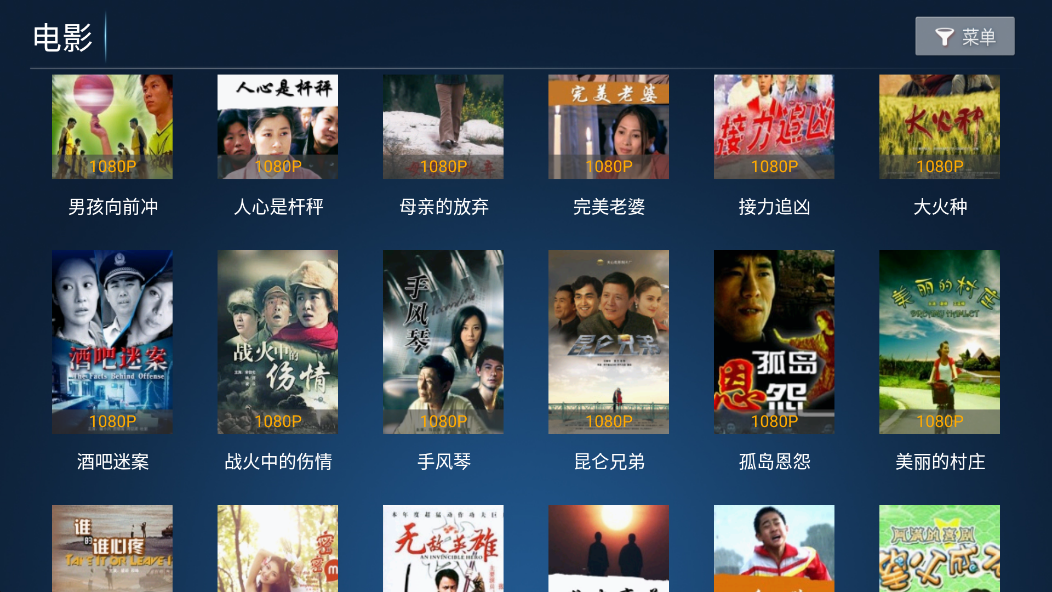Open the movie 酒吧迷案
This screenshot has height=592, width=1052.
pos(112,342)
